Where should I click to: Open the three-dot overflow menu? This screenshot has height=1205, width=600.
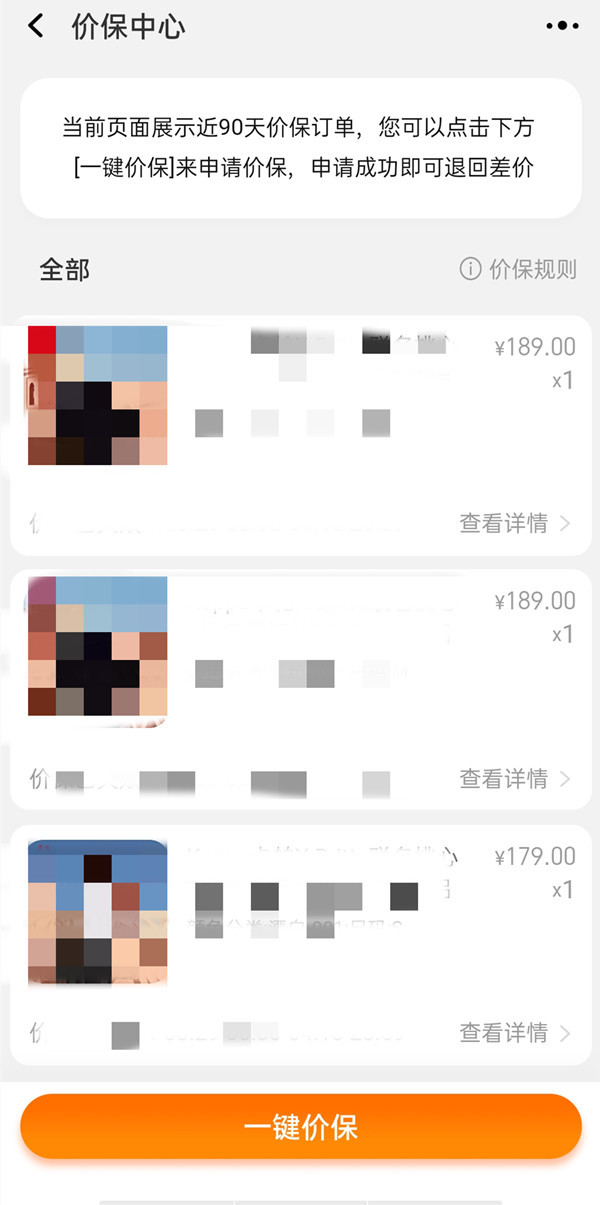[561, 27]
